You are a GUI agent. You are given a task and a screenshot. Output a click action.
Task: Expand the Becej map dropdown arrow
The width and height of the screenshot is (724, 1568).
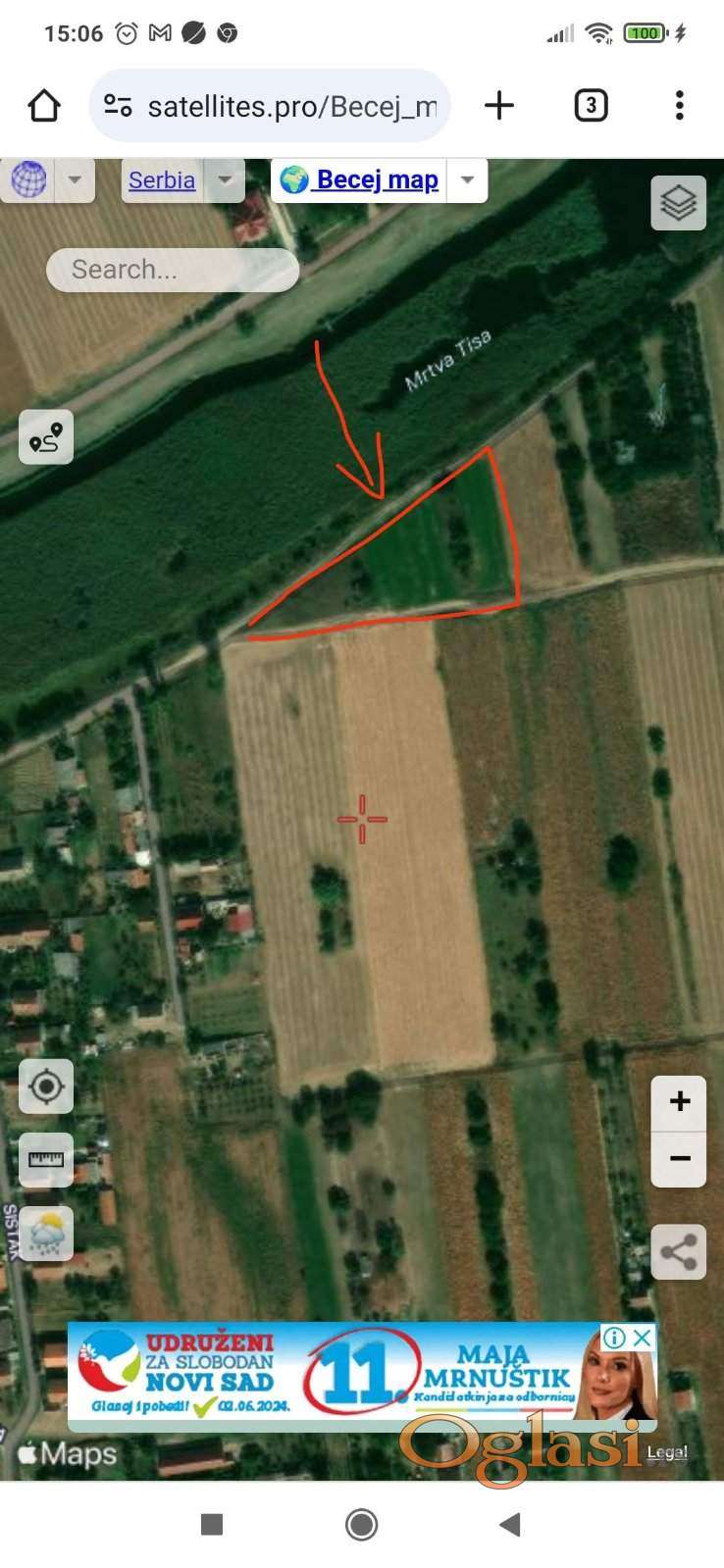pyautogui.click(x=468, y=180)
